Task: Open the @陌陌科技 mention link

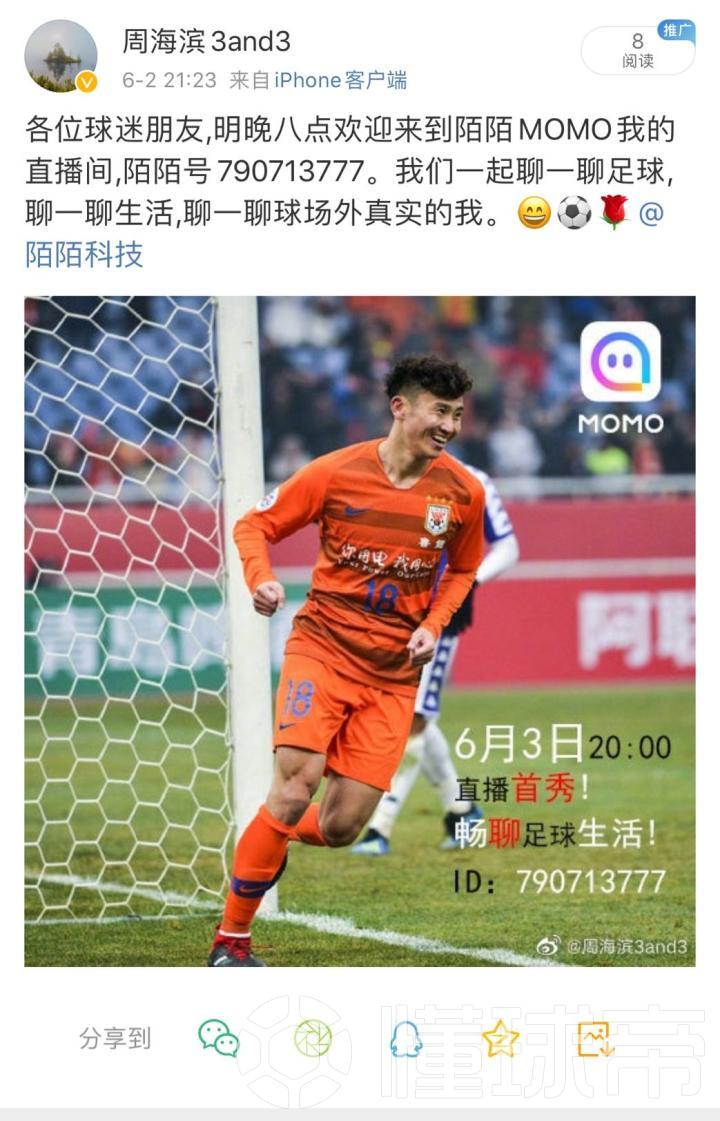Action: [x=85, y=254]
